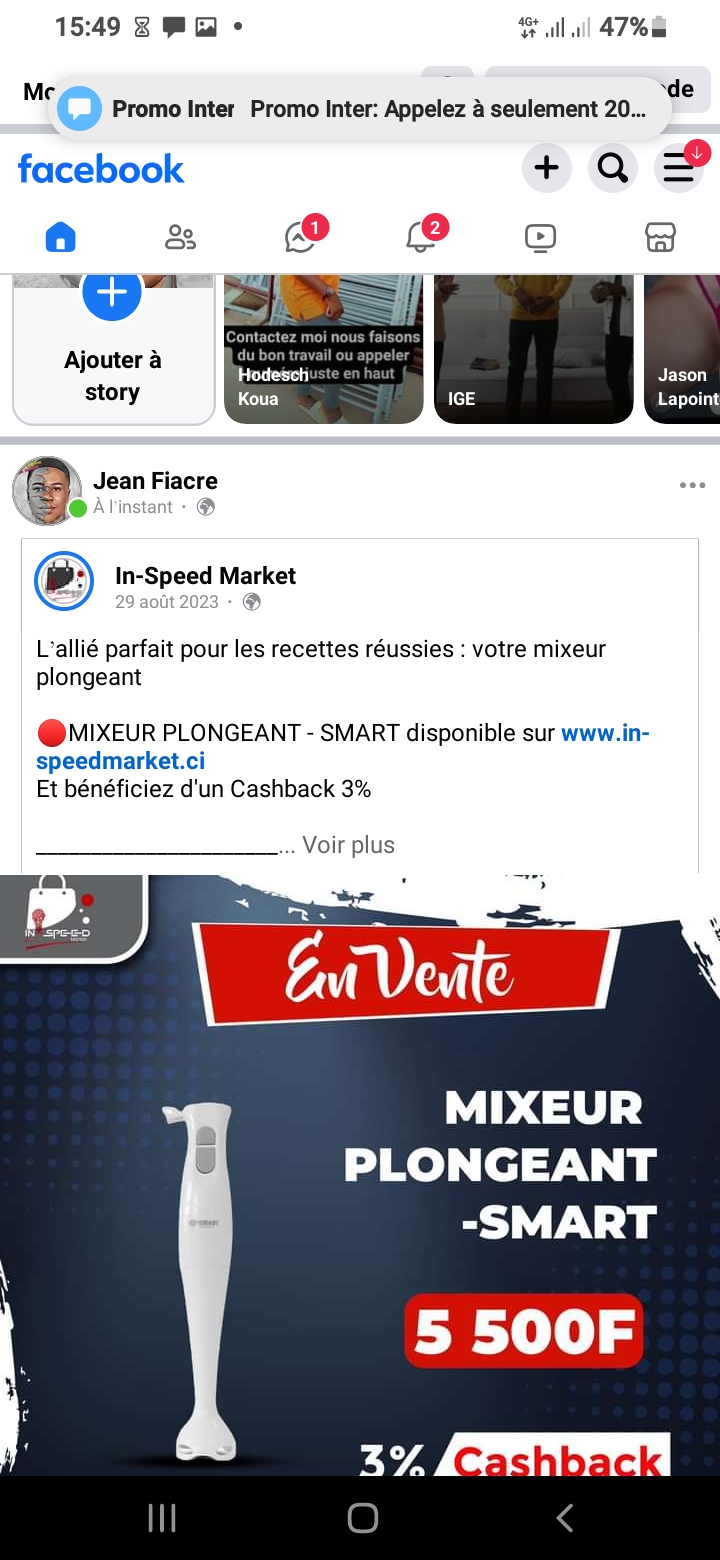Create new content with the plus icon
720x1560 pixels.
point(546,168)
